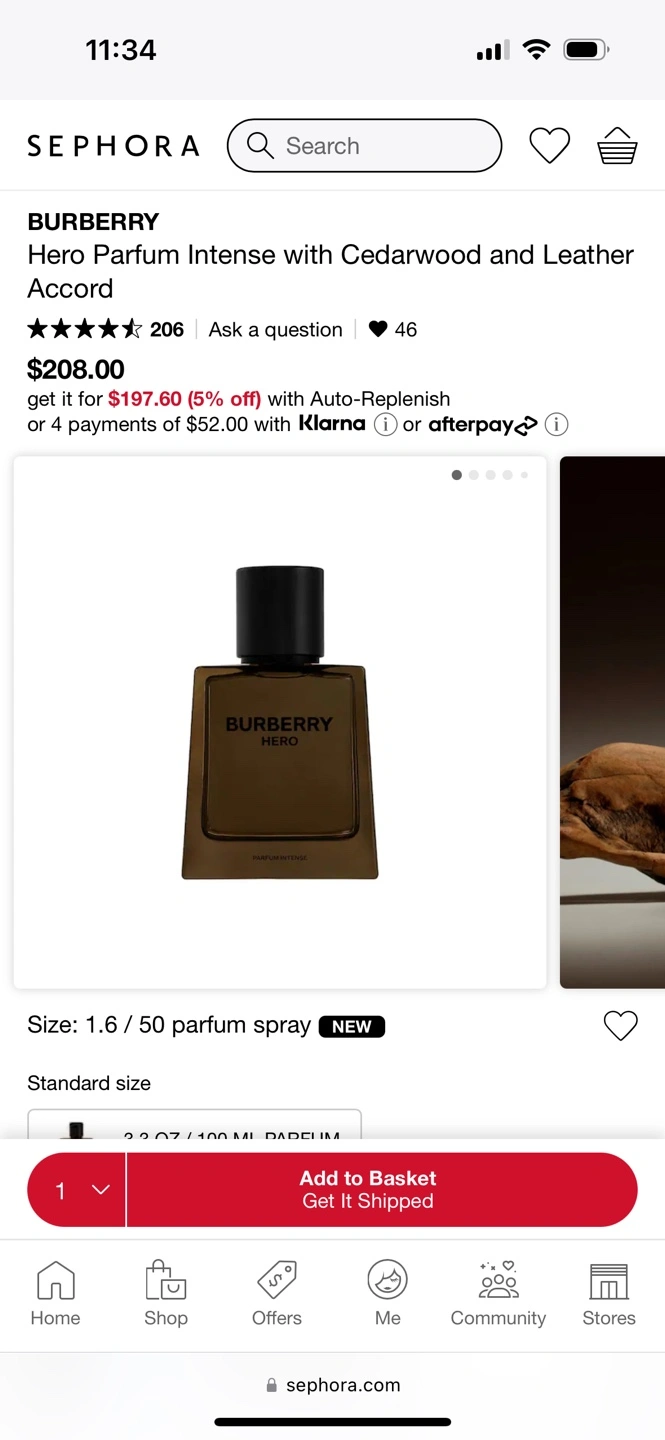This screenshot has height=1440, width=665.
Task: Open the Afterpay info icon
Action: (556, 425)
